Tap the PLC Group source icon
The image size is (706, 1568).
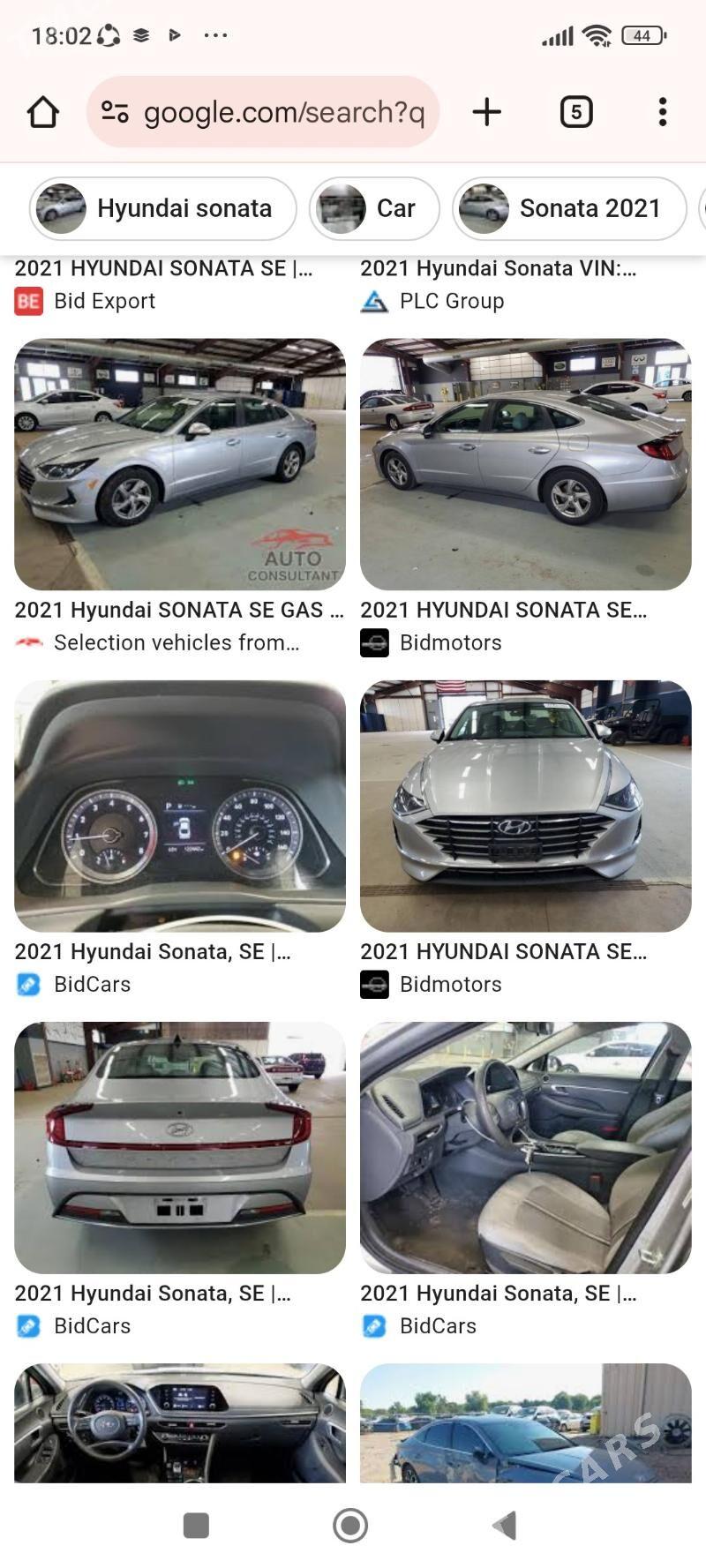click(x=375, y=301)
